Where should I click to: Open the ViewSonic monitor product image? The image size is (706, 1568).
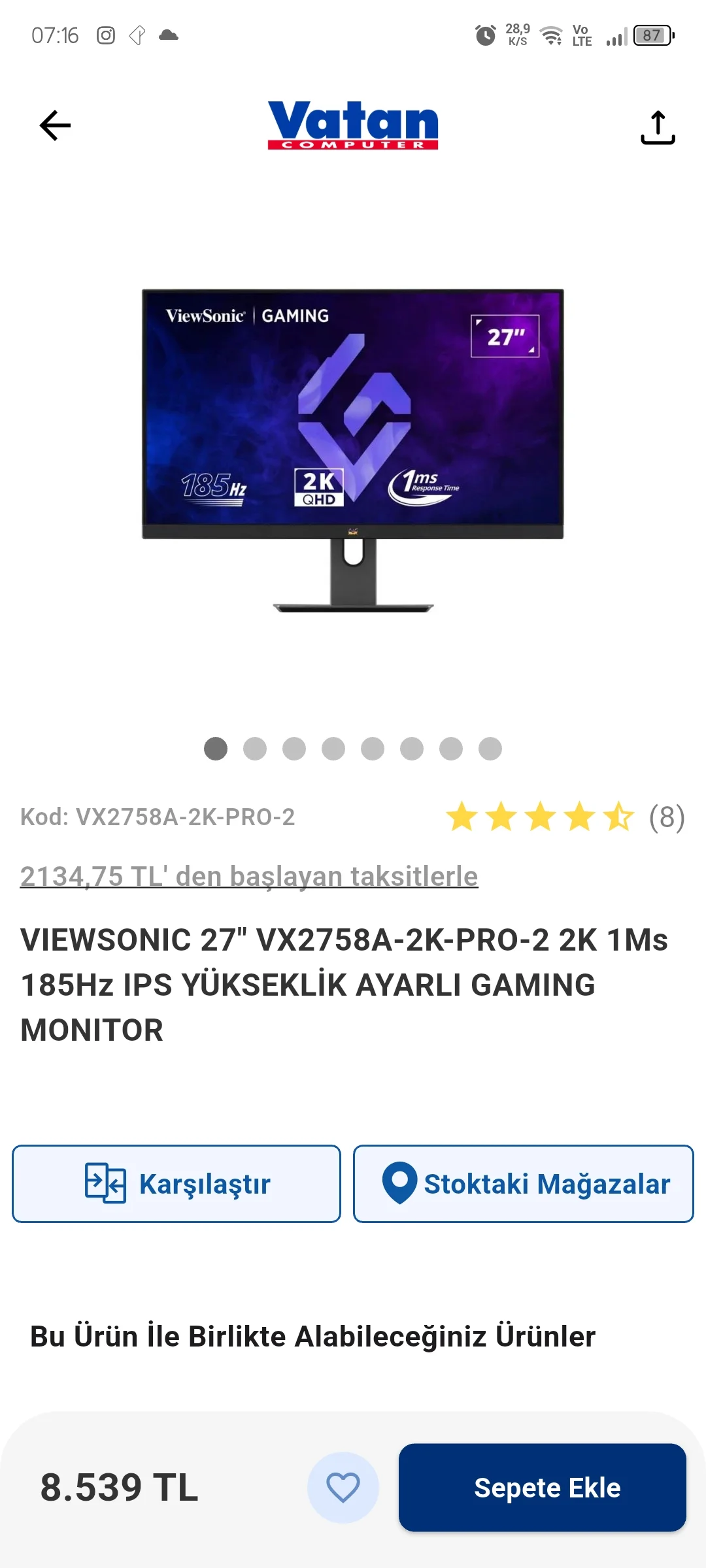pos(353,449)
